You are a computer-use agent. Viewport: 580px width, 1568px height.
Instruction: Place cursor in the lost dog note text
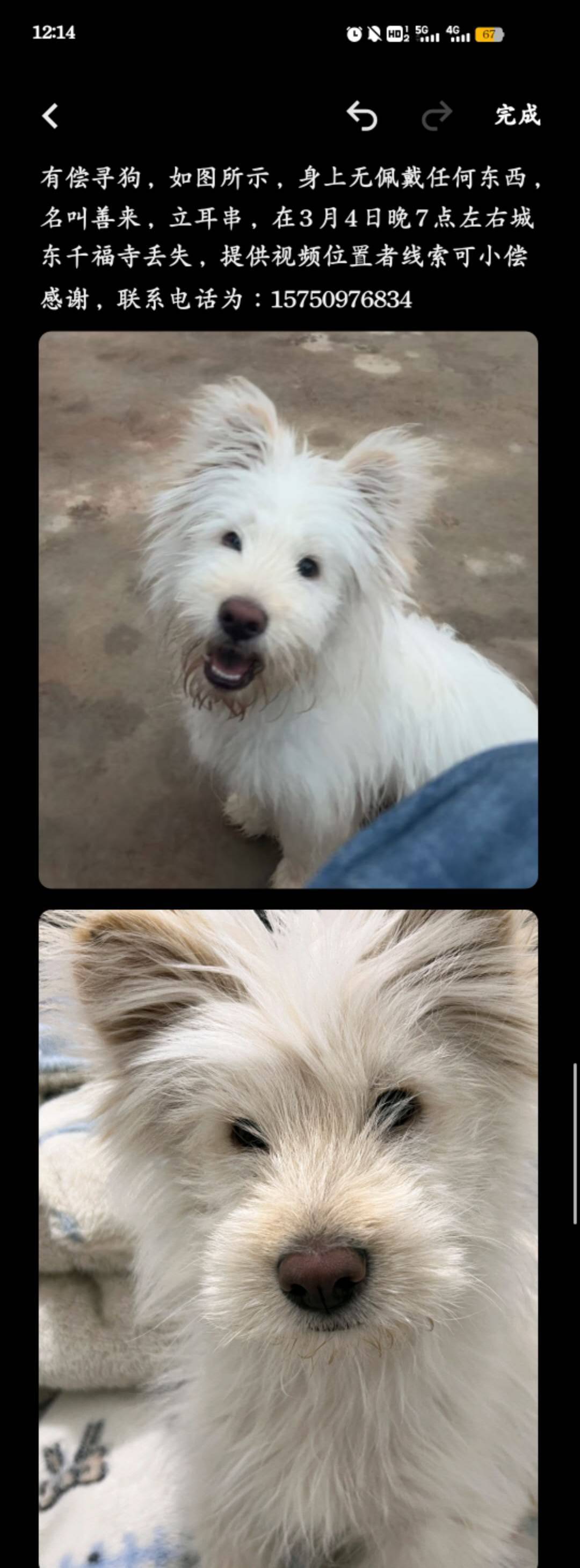pyautogui.click(x=289, y=237)
